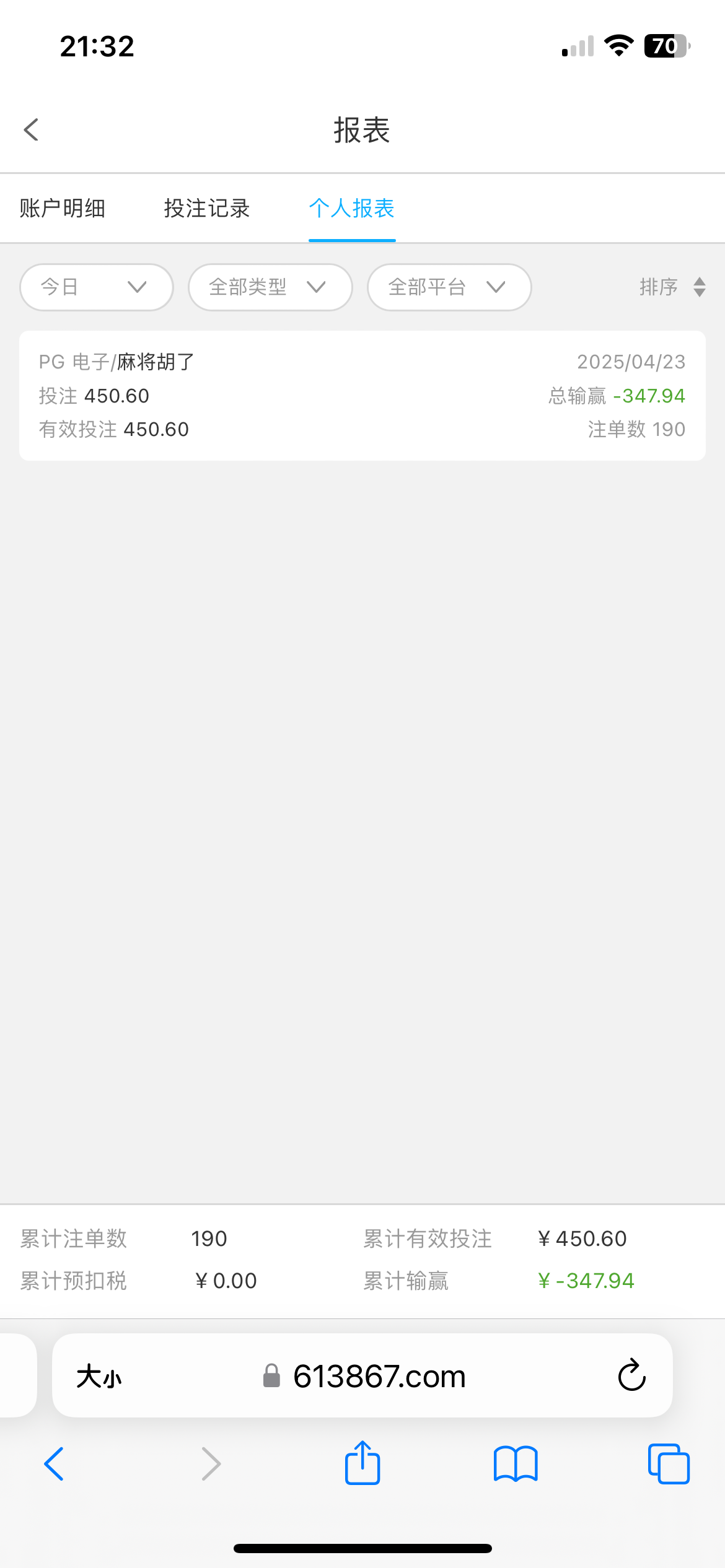Switch to the 账户明细 tab
Screen dimensions: 725x1568
pos(62,209)
